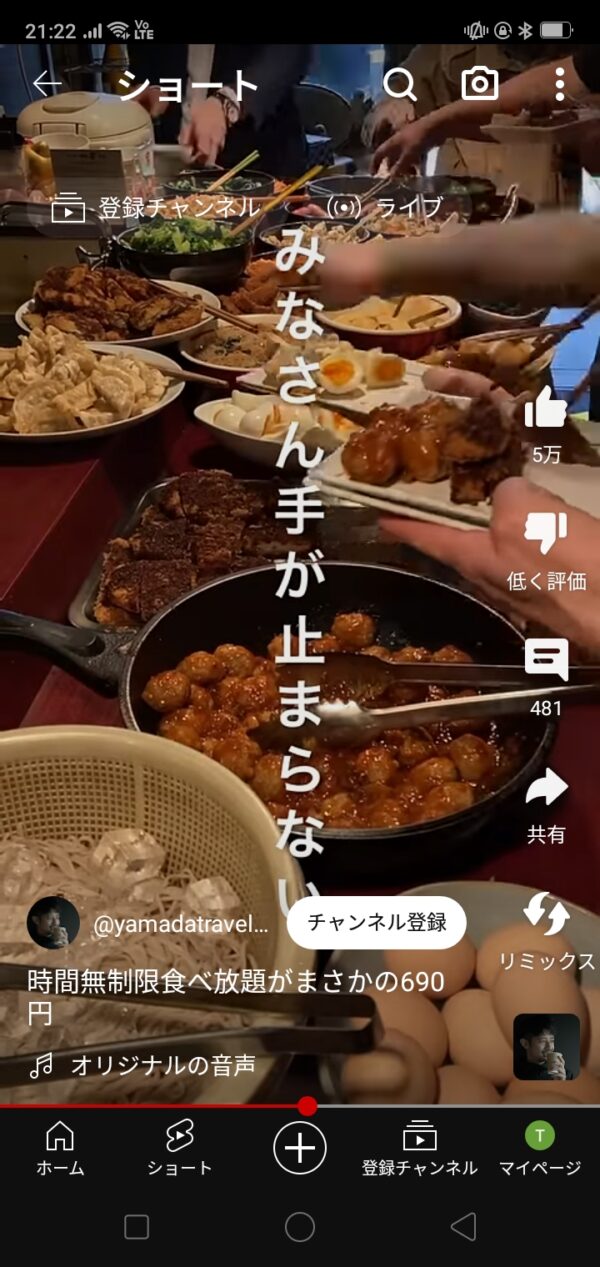The height and width of the screenshot is (1267, 600).
Task: Open 登録チャンネル in the bottom navigation
Action: tap(419, 1148)
